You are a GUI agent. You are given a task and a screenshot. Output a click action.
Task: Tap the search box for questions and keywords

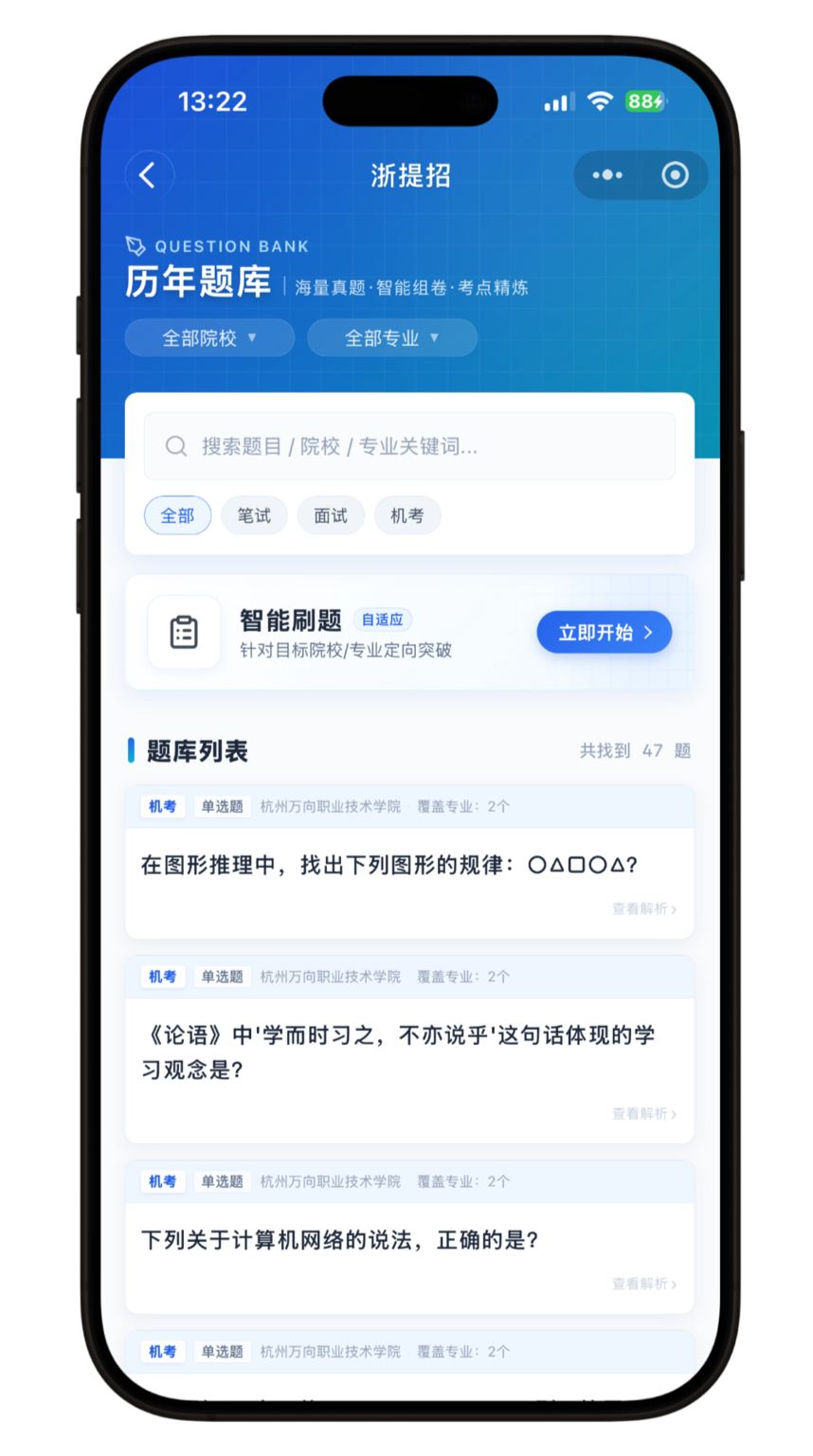[409, 446]
